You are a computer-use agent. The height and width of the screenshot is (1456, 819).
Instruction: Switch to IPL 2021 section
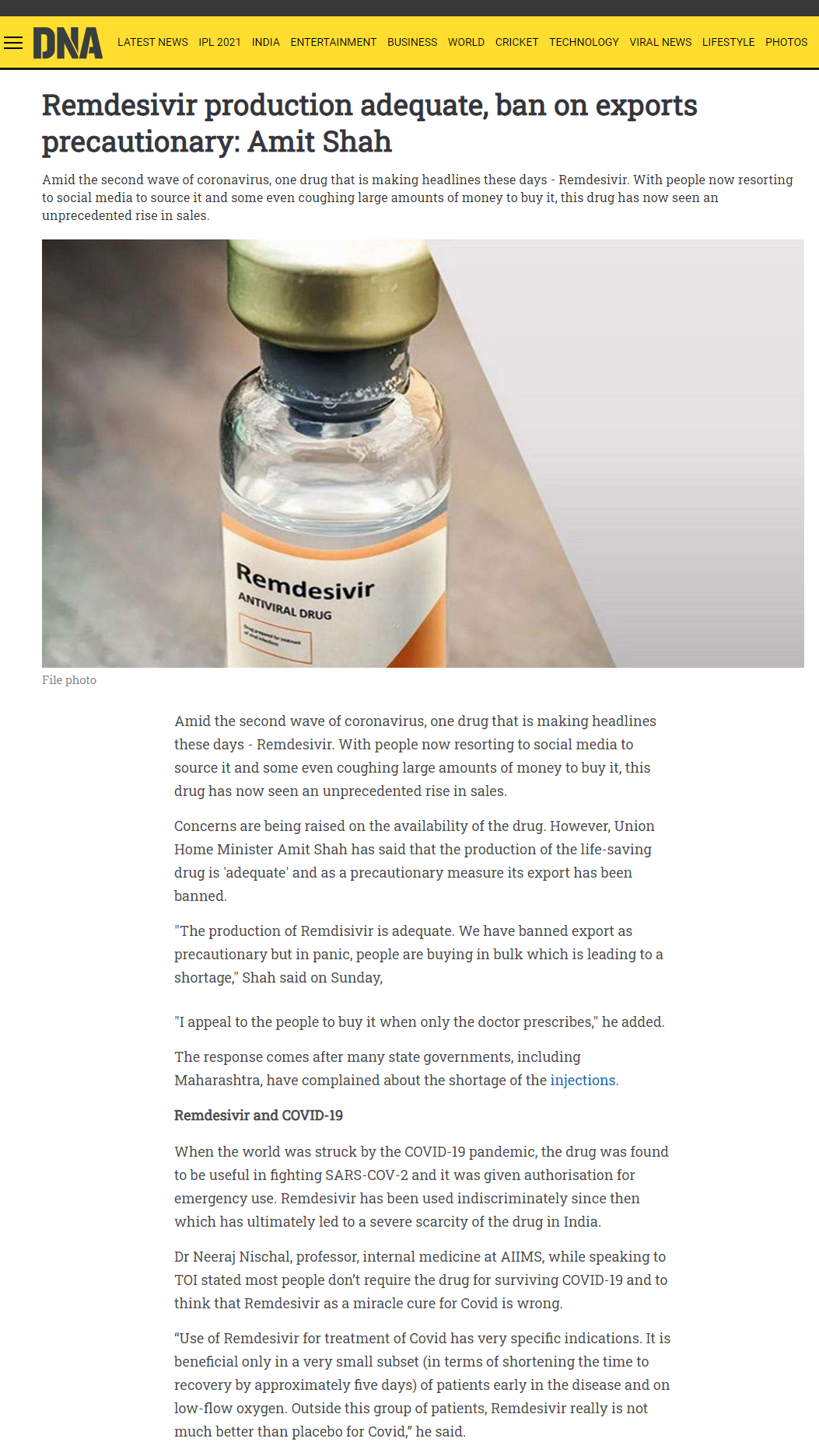[219, 43]
